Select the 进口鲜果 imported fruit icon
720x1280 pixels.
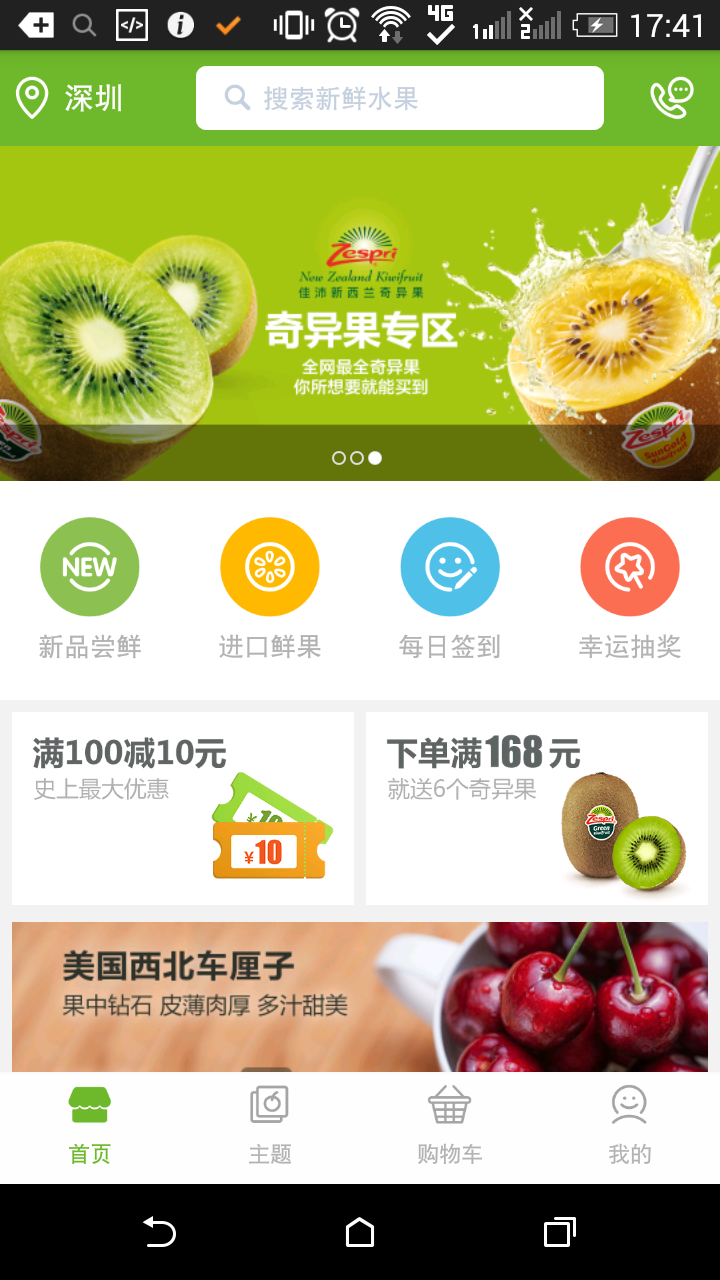(x=269, y=566)
